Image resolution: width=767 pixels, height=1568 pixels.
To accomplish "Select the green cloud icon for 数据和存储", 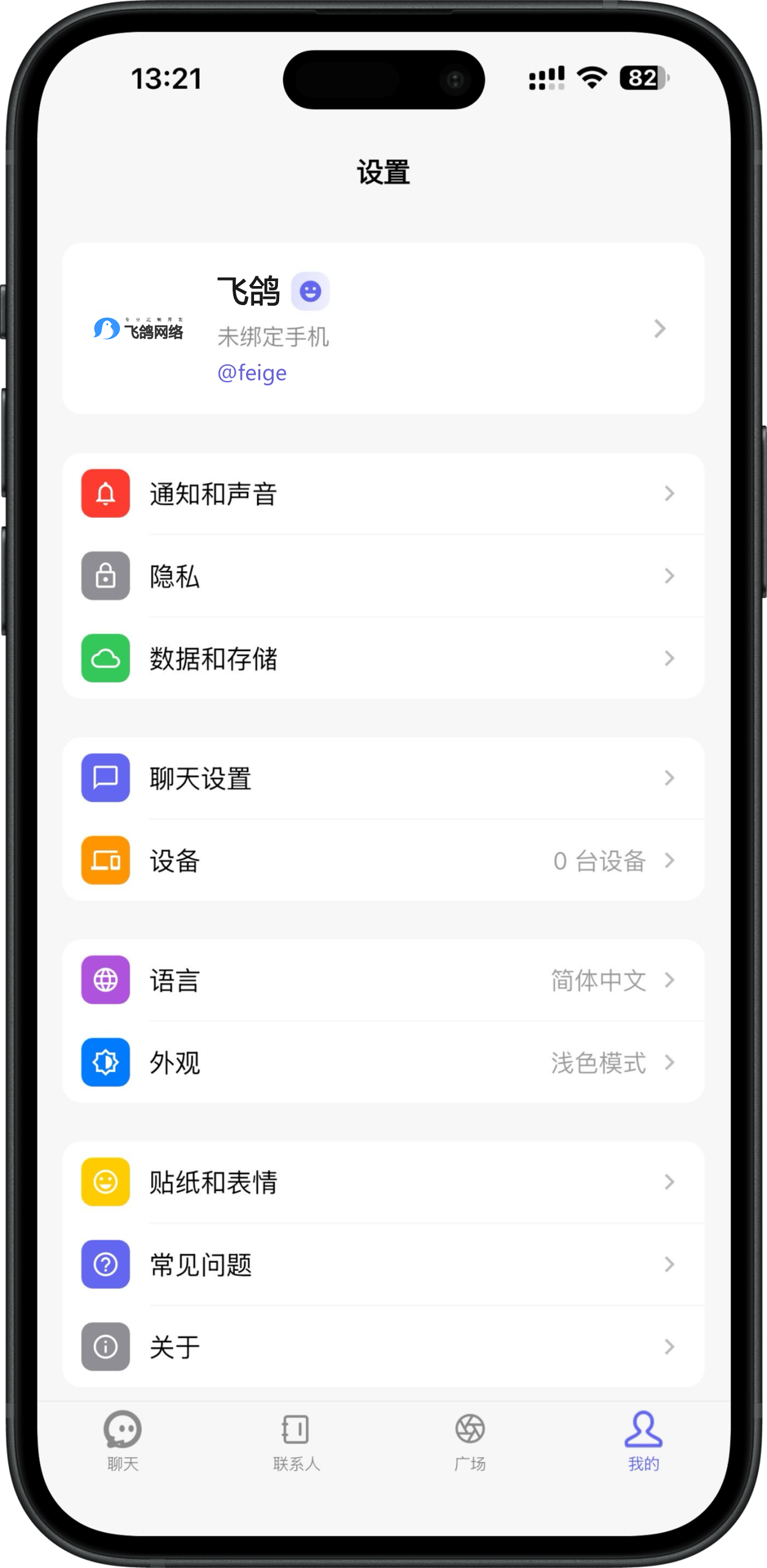I will click(105, 658).
